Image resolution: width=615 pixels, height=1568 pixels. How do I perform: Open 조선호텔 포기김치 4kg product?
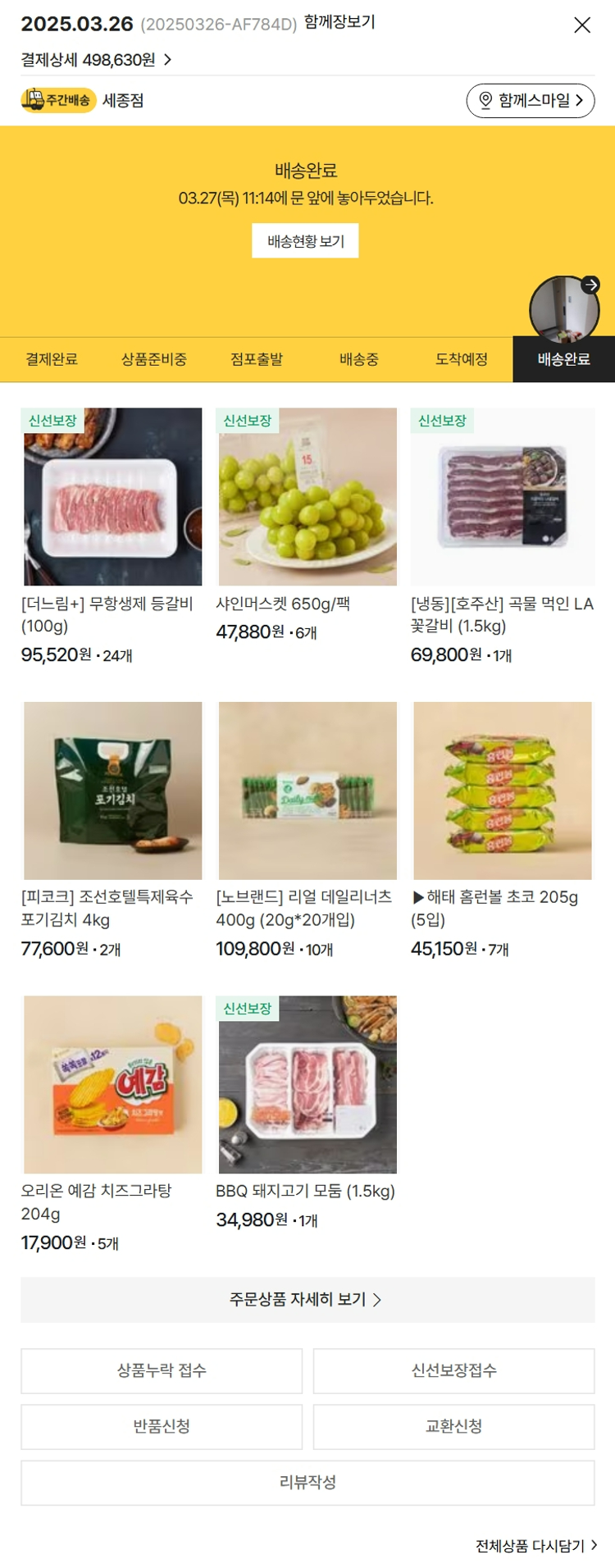112,791
